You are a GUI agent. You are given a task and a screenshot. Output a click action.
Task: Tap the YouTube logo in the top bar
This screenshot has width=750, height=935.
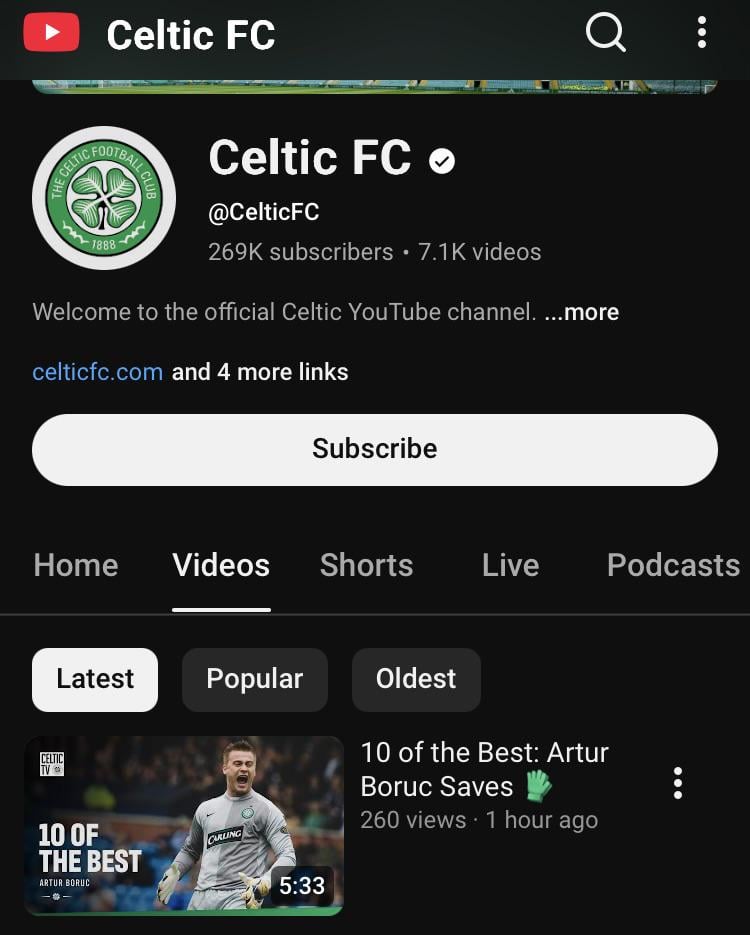tap(51, 34)
